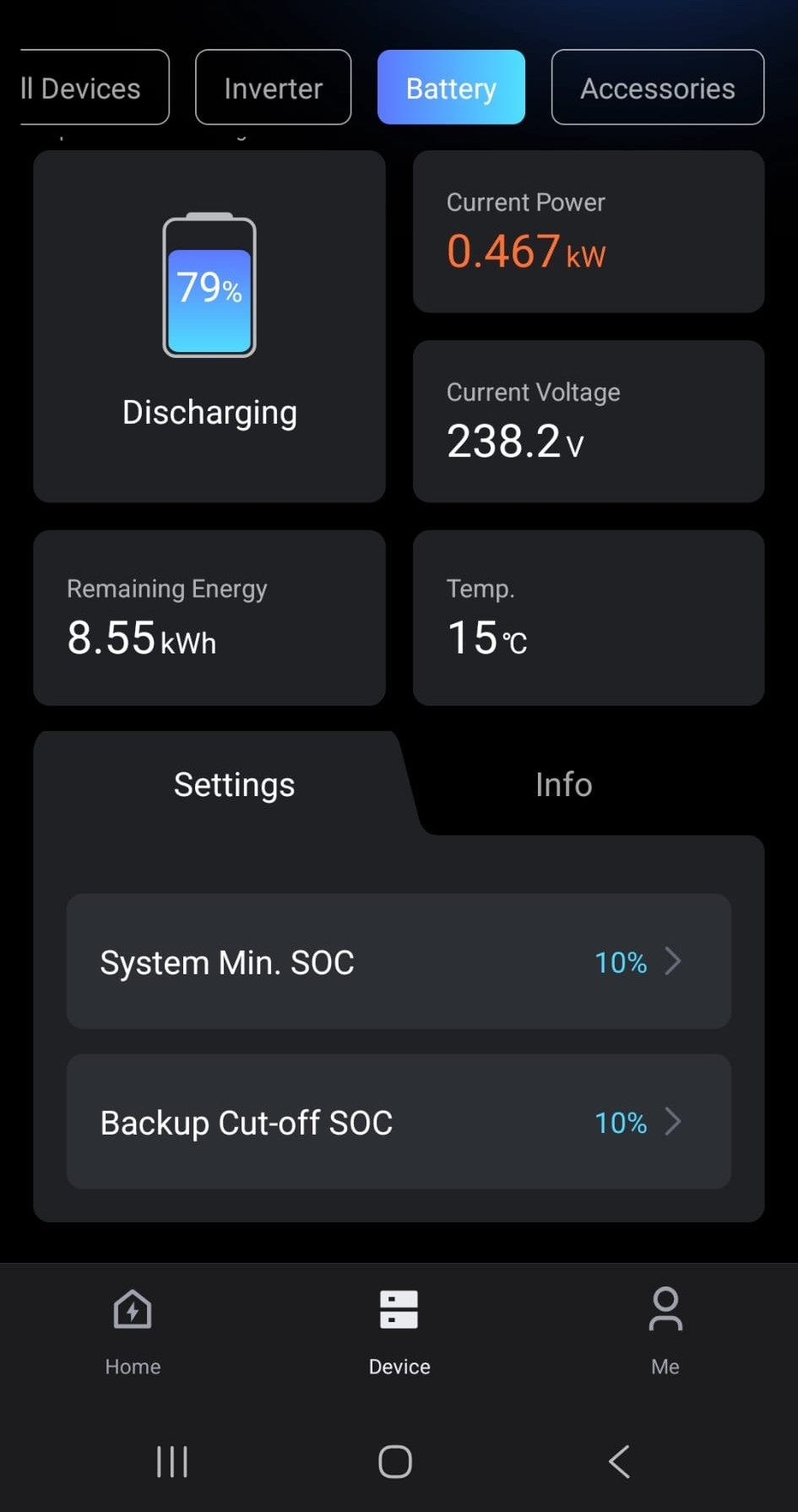This screenshot has width=798, height=1512.
Task: Go back using the system back button
Action: [619, 1461]
